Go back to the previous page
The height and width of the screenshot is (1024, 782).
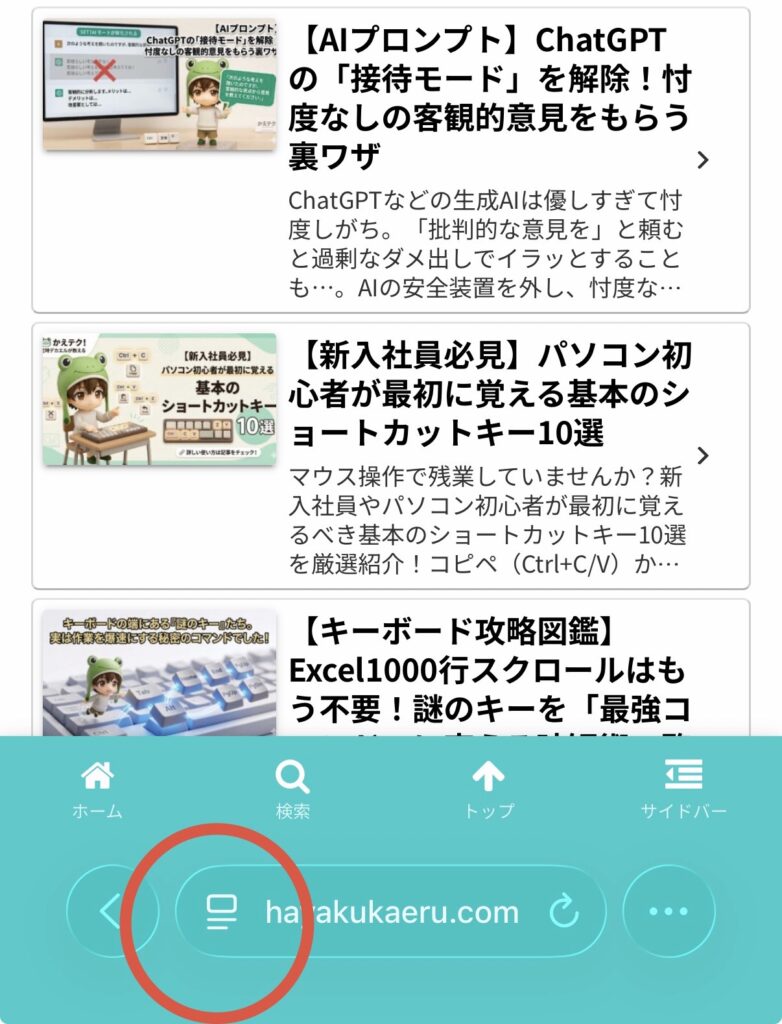click(x=111, y=912)
